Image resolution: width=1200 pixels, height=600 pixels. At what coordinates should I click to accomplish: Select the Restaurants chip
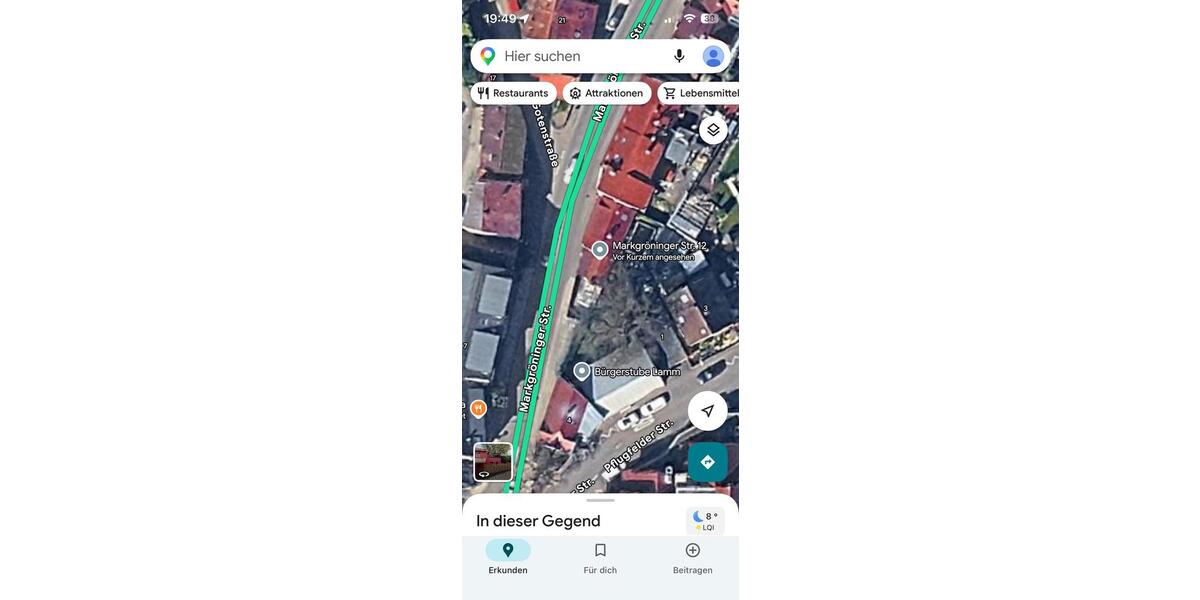coord(512,93)
